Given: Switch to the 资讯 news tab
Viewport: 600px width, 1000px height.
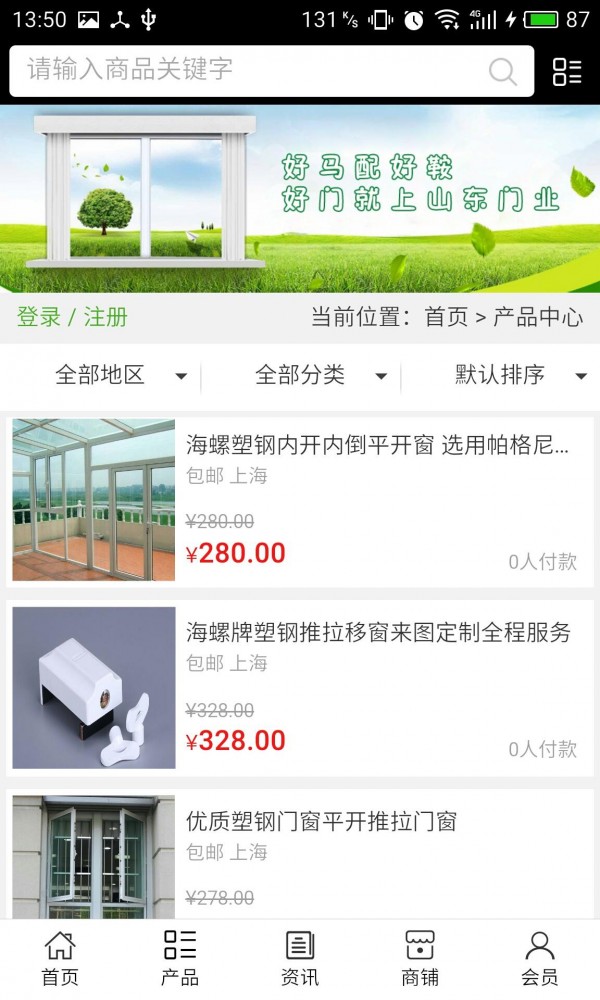Looking at the screenshot, I should pos(300,958).
